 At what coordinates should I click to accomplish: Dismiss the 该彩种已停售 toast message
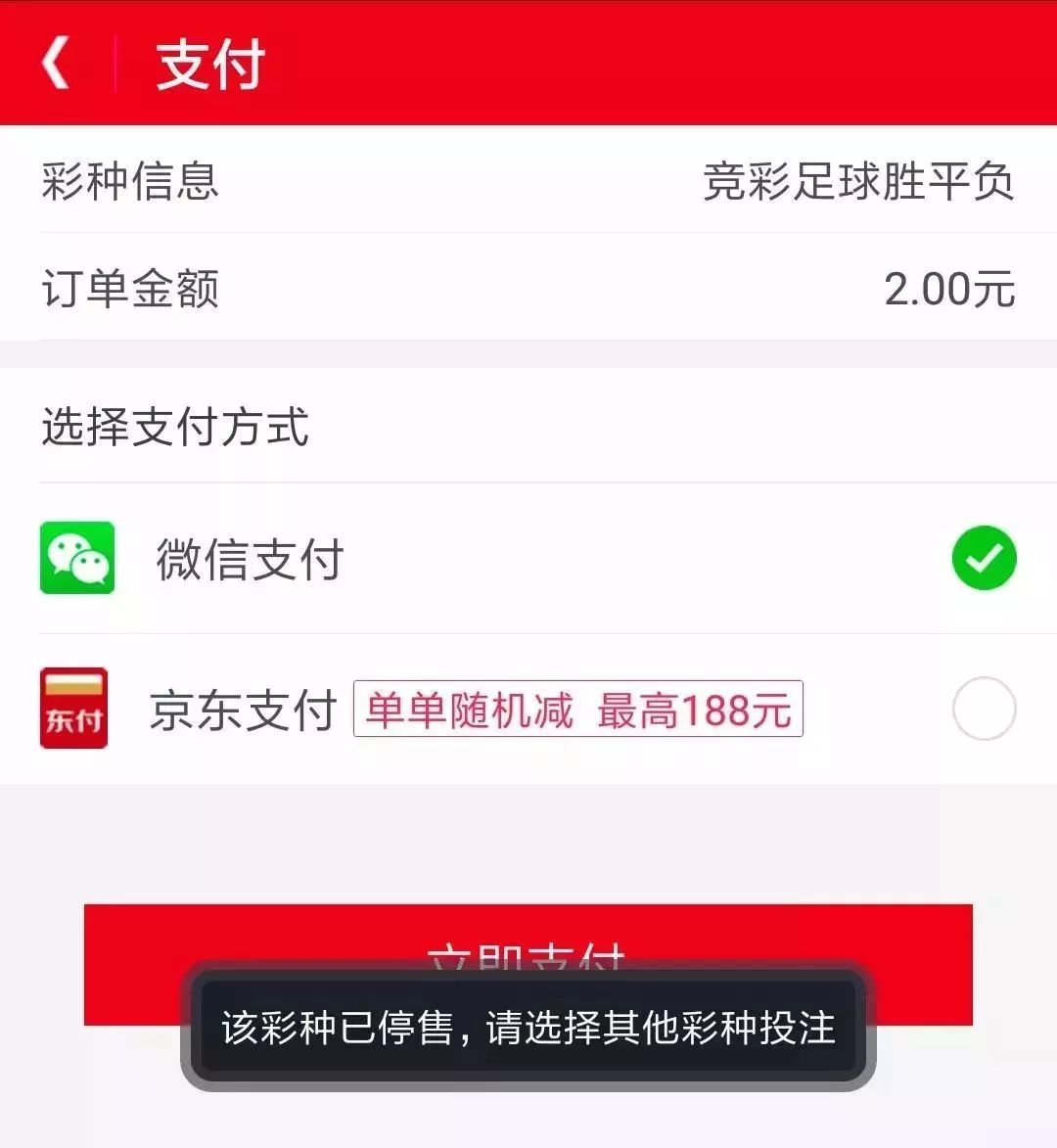click(528, 1029)
